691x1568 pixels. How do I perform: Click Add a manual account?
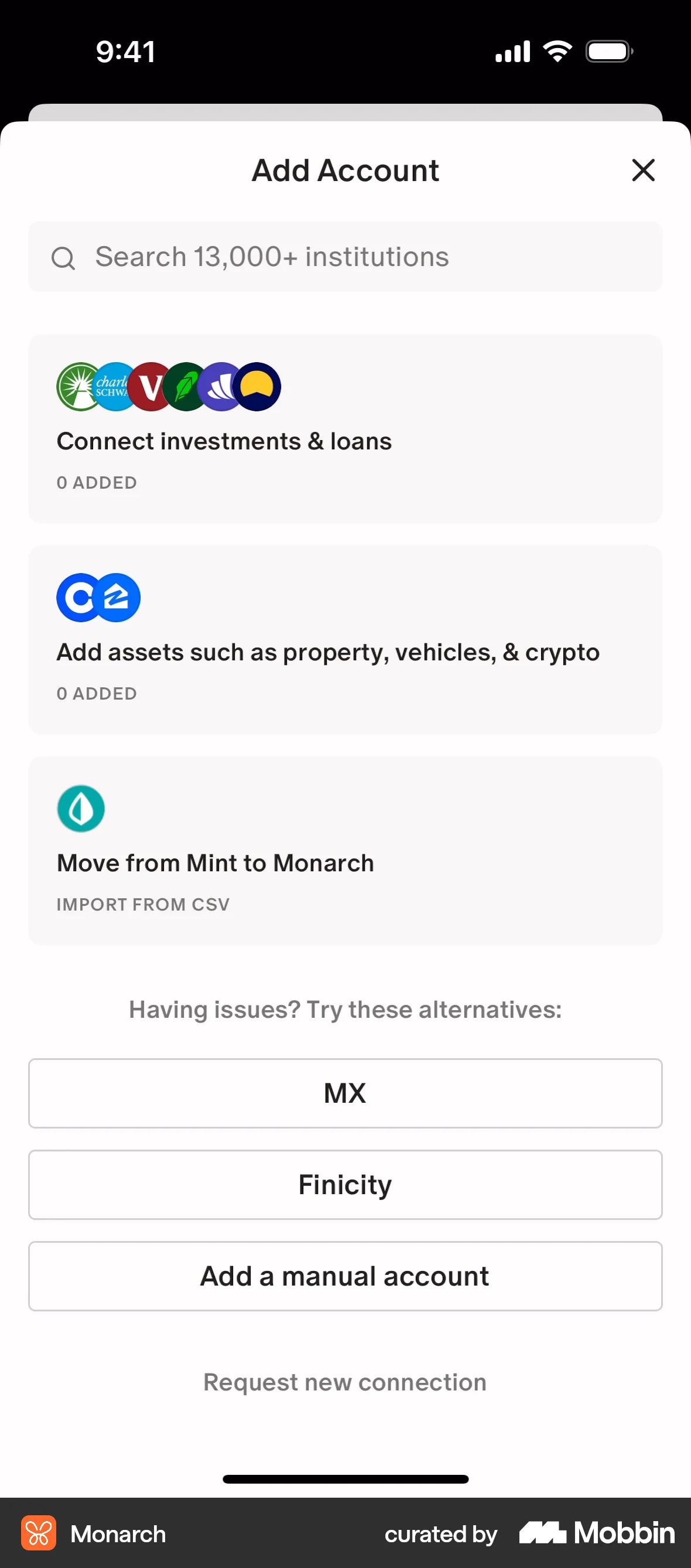(x=345, y=1276)
